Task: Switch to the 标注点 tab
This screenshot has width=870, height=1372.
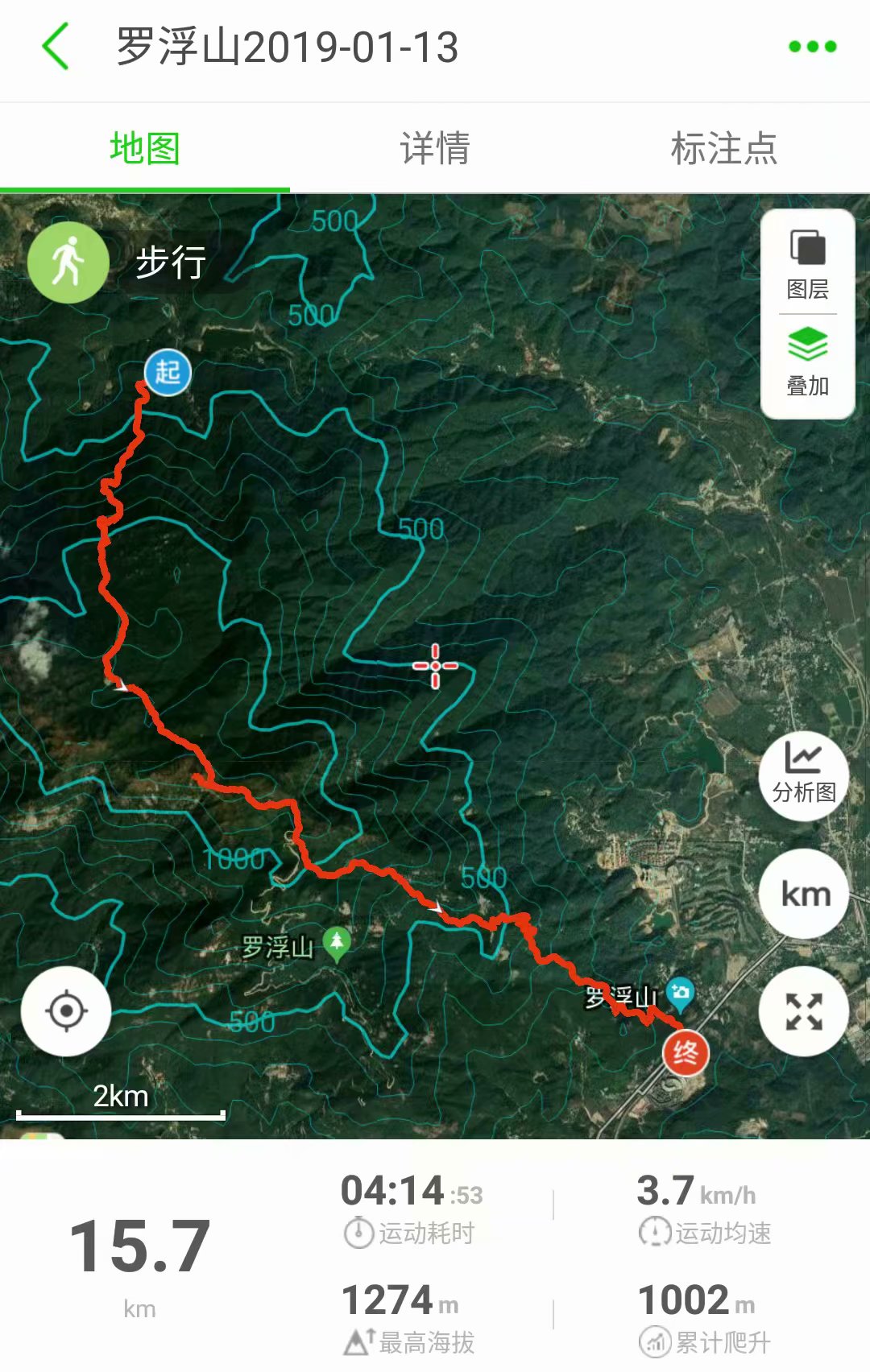Action: [724, 148]
